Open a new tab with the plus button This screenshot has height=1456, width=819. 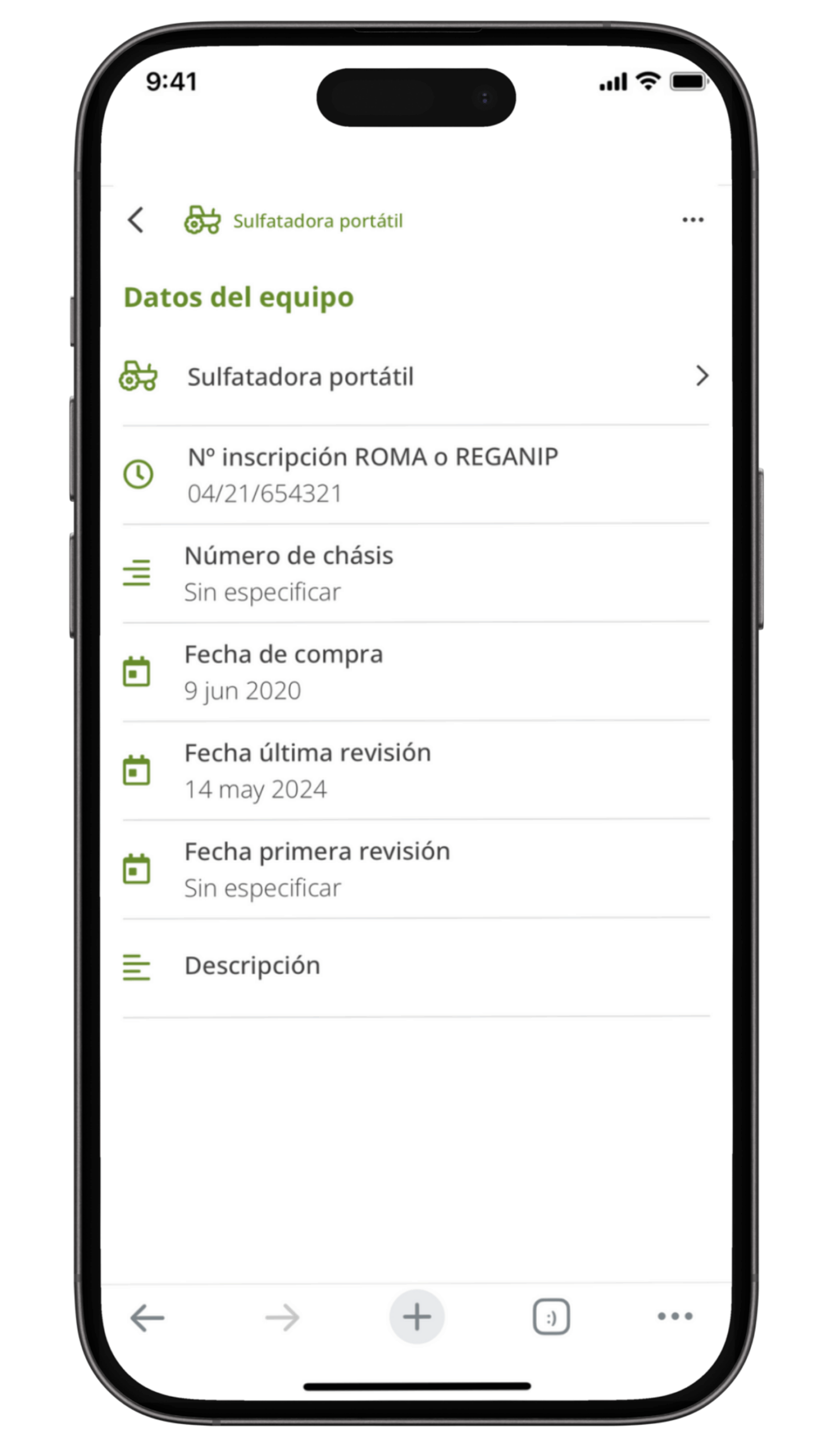coord(416,1317)
